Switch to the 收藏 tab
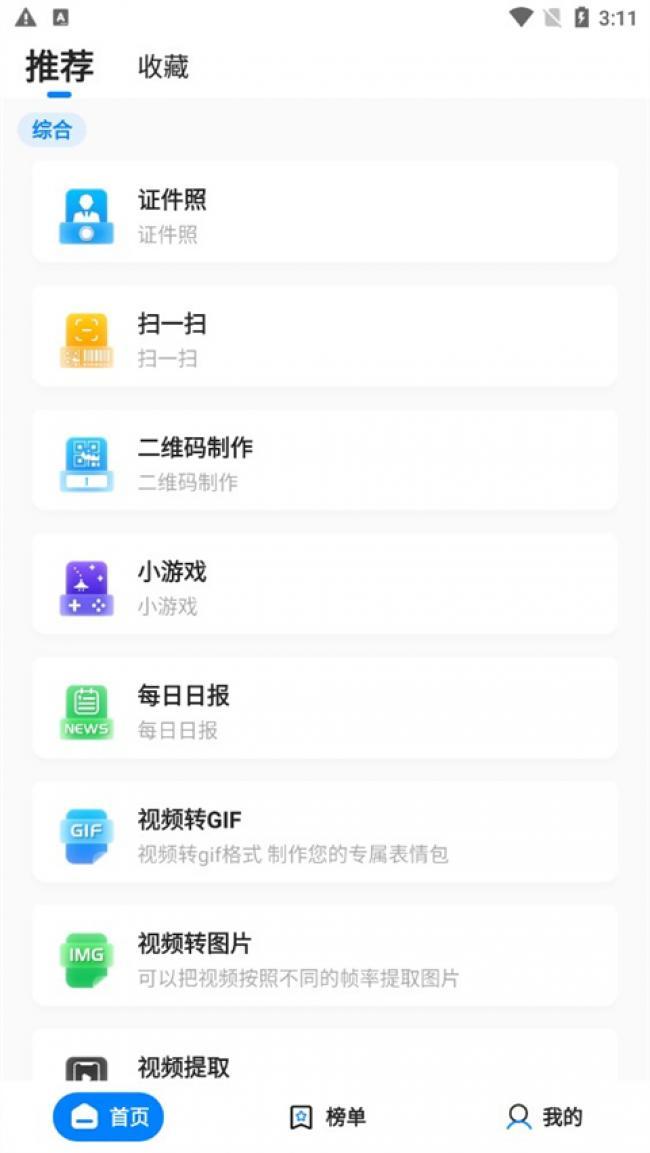650x1153 pixels. pos(163,67)
